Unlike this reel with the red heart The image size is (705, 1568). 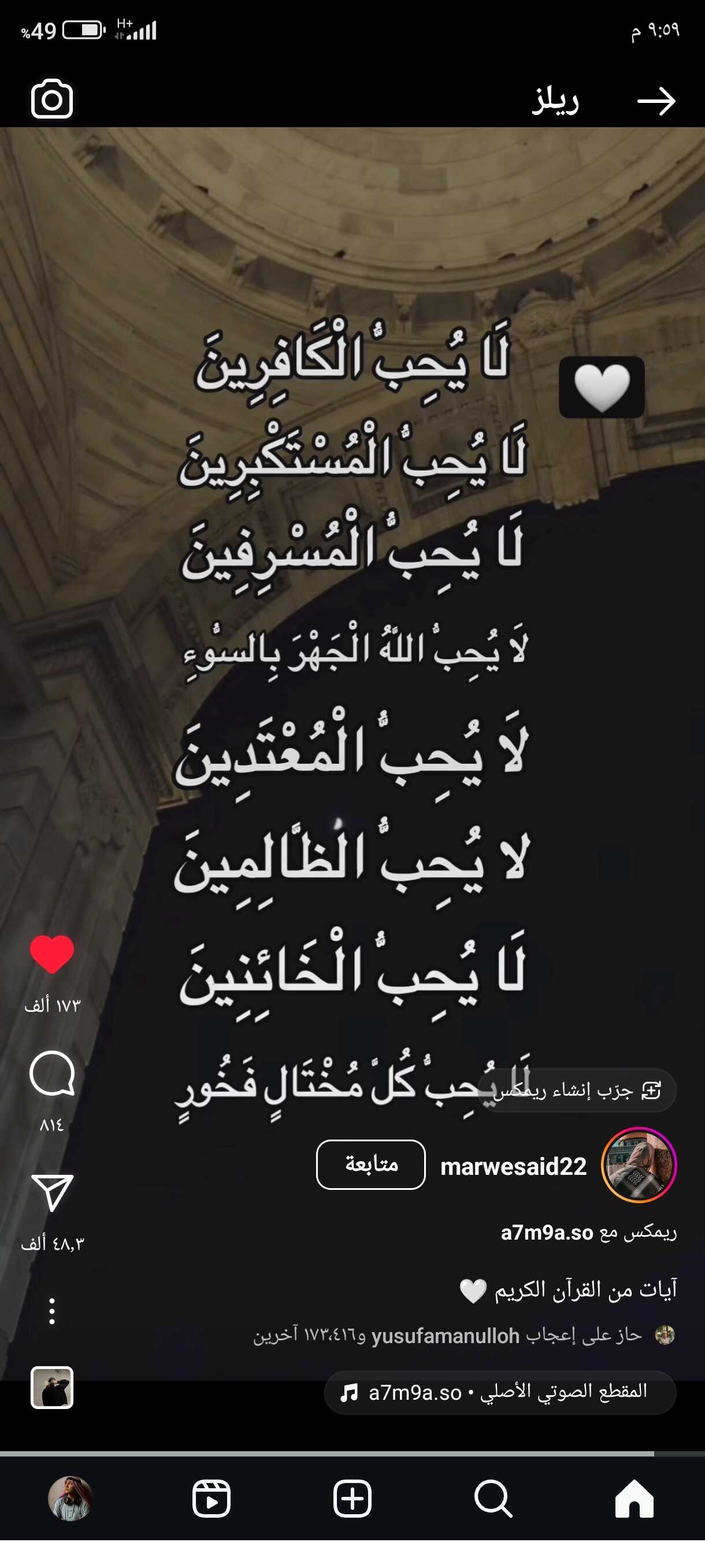coord(51,954)
